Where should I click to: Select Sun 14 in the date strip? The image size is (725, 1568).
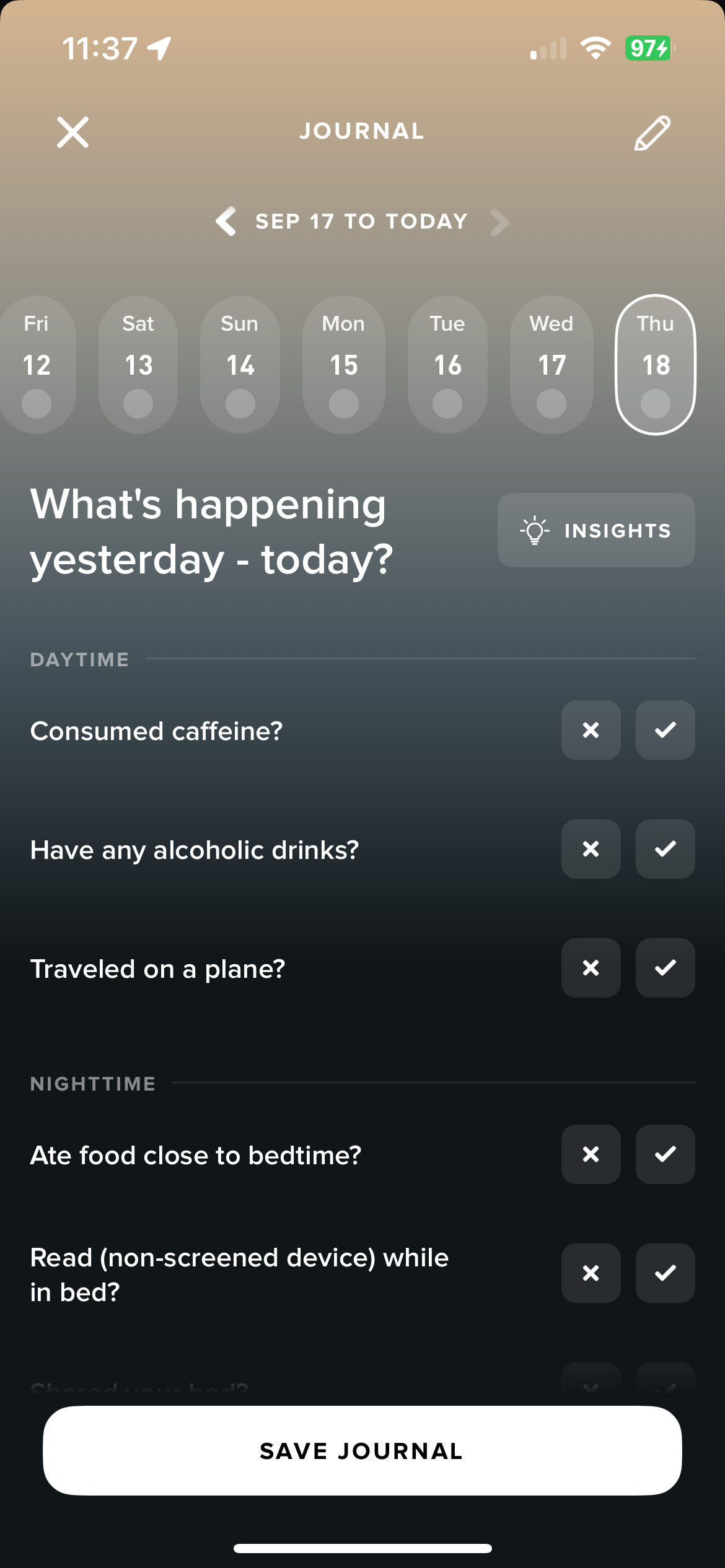(x=240, y=365)
